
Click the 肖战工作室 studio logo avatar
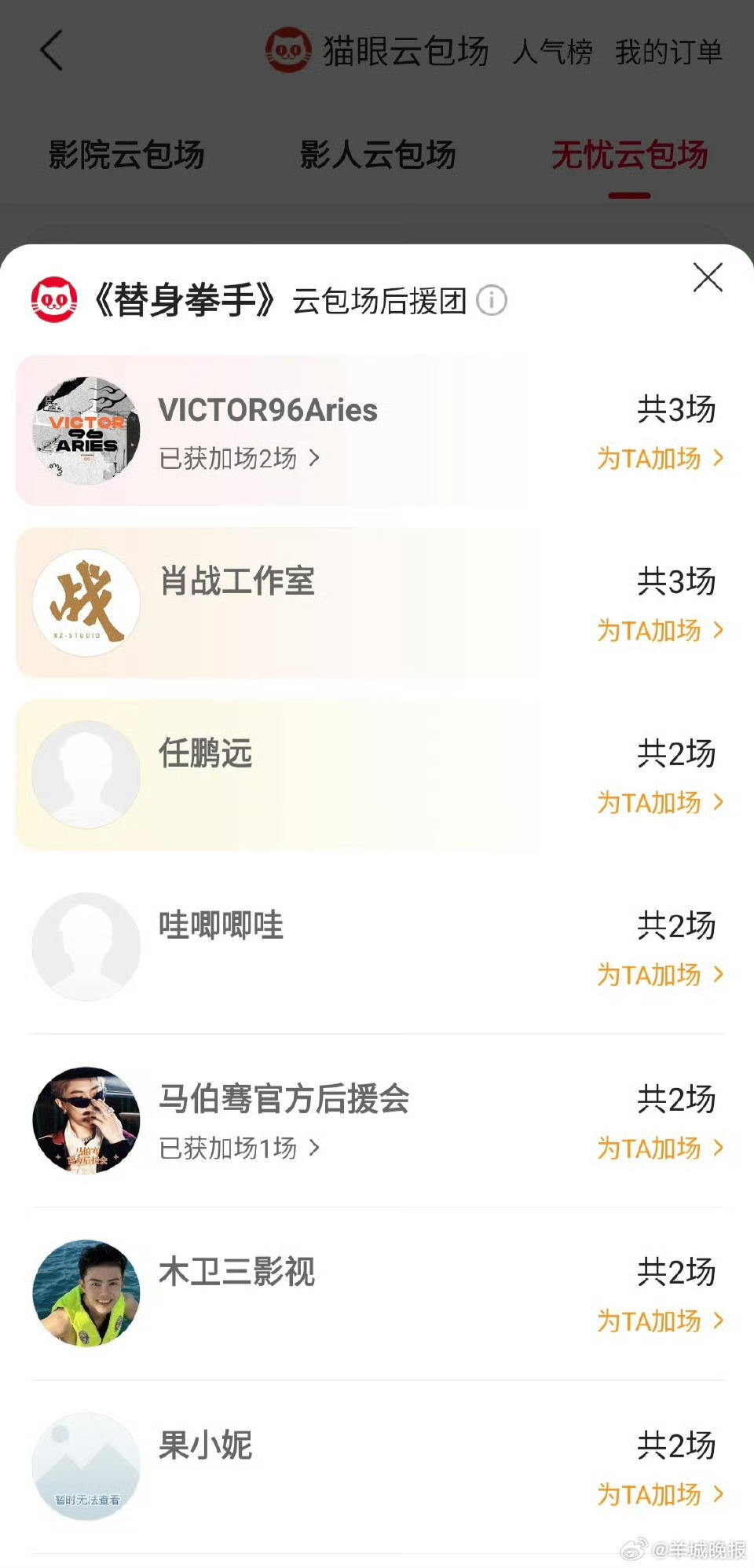pos(86,601)
